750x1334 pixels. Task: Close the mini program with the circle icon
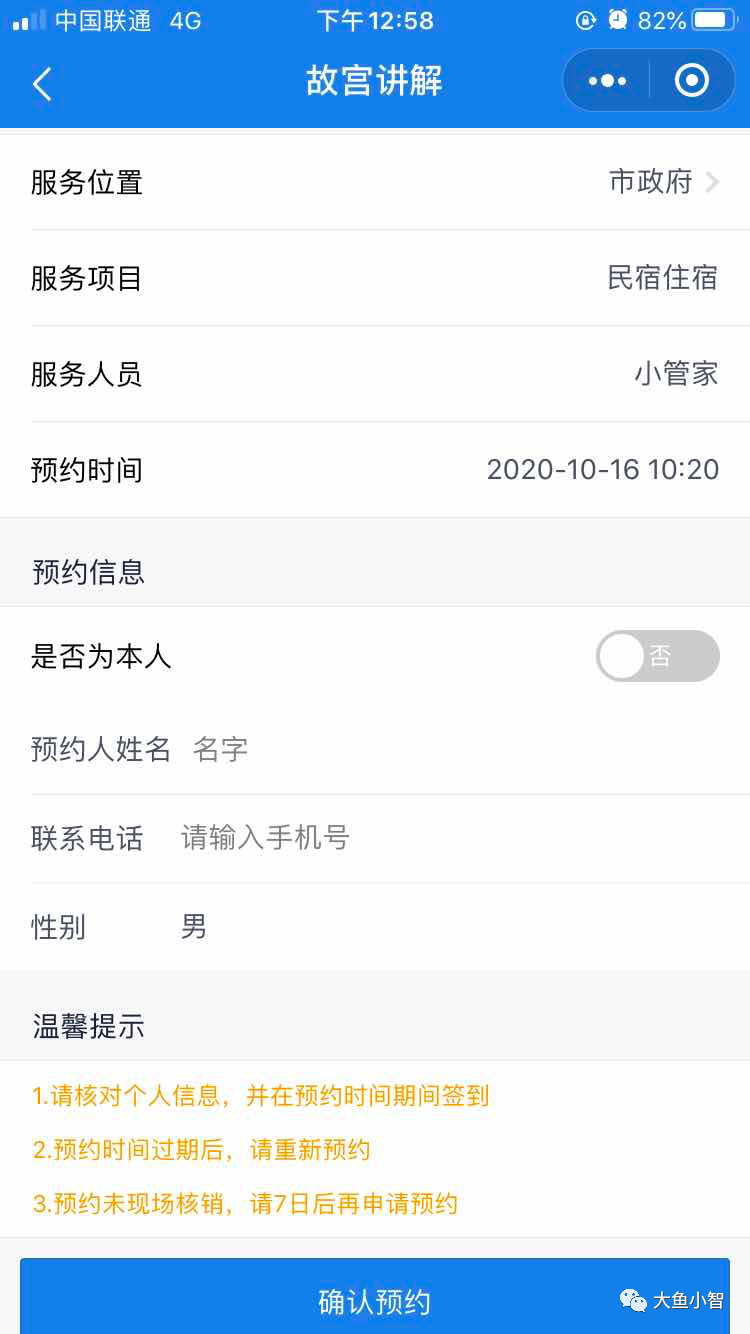pyautogui.click(x=691, y=81)
